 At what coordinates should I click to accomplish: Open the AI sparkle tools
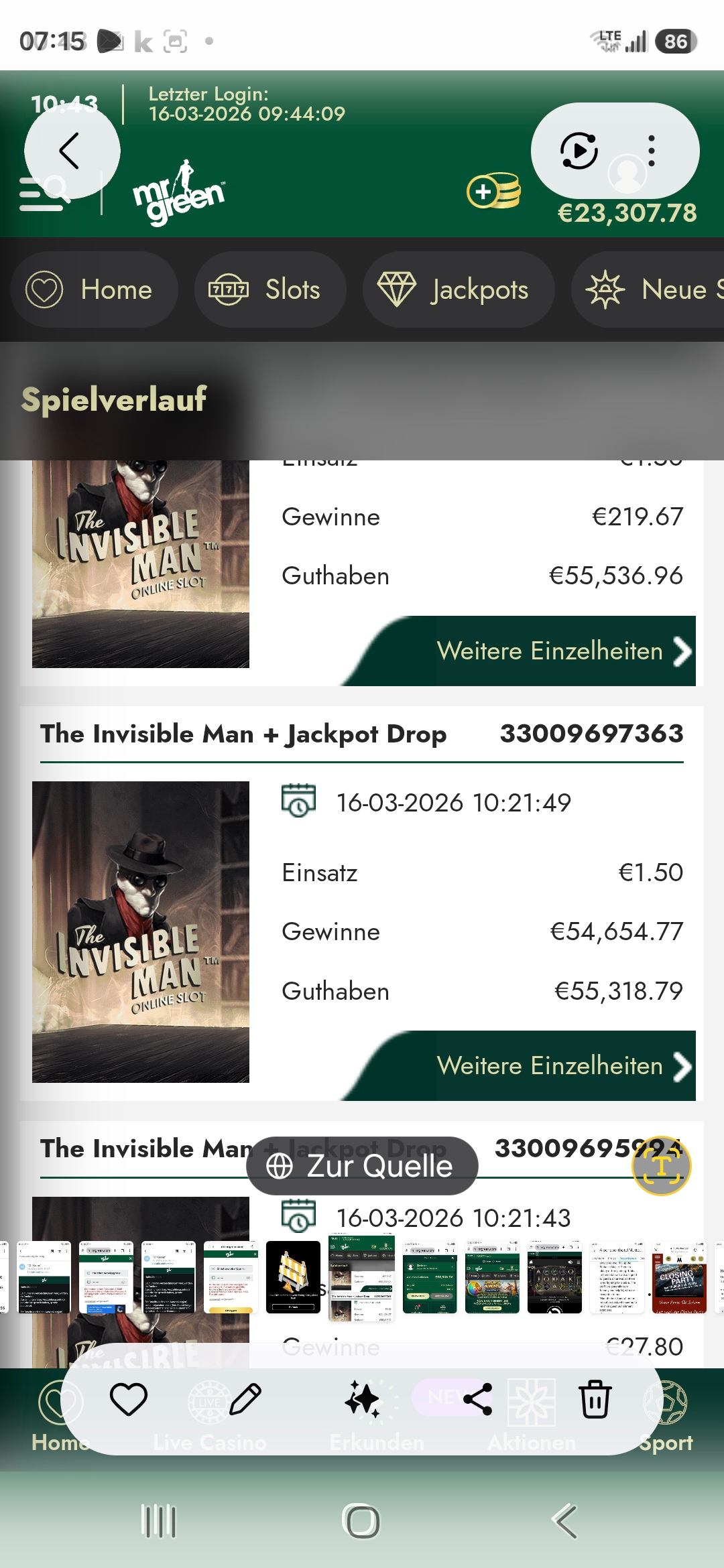pyautogui.click(x=363, y=1399)
